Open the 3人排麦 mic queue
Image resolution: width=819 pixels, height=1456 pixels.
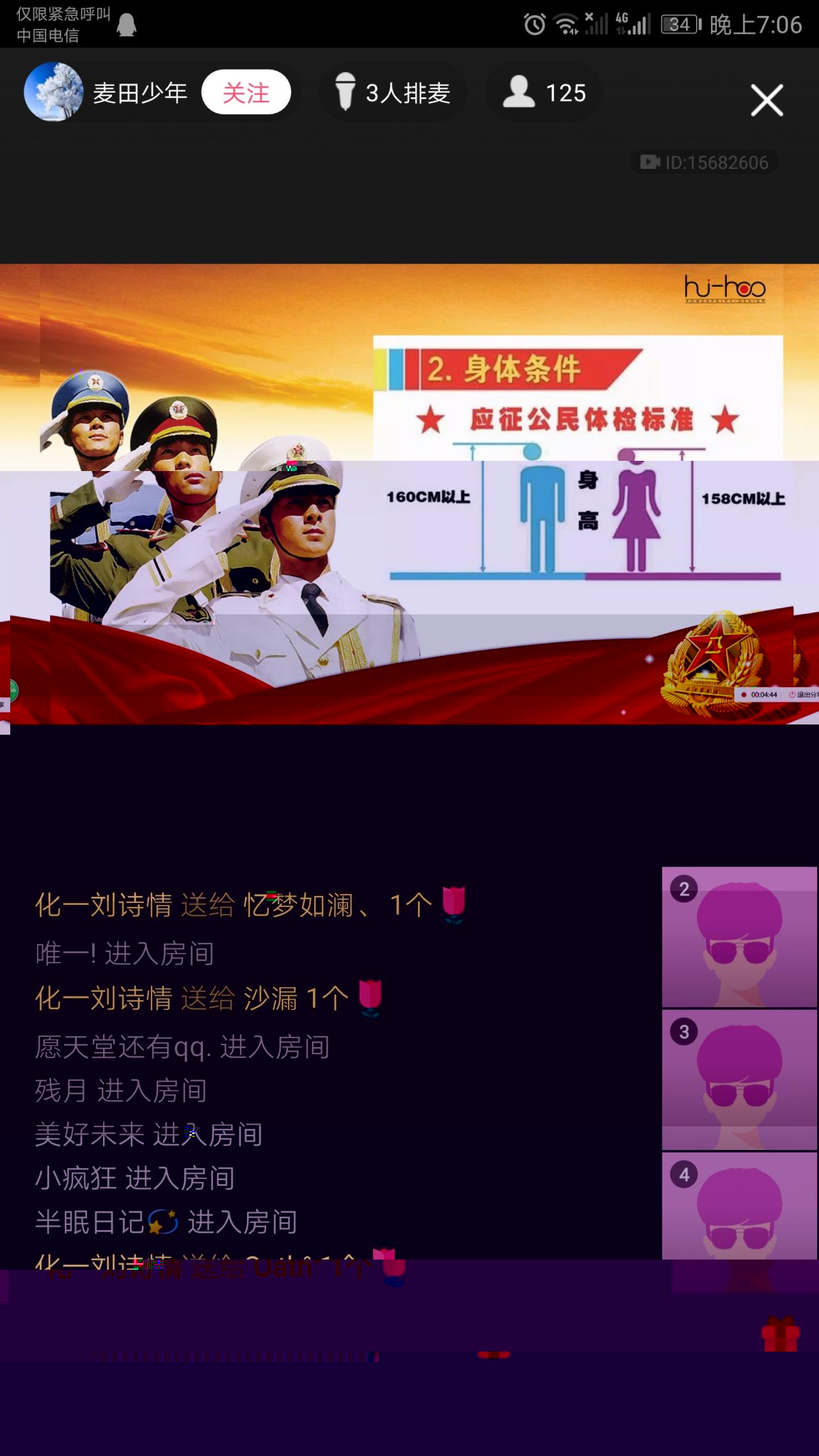tap(393, 93)
